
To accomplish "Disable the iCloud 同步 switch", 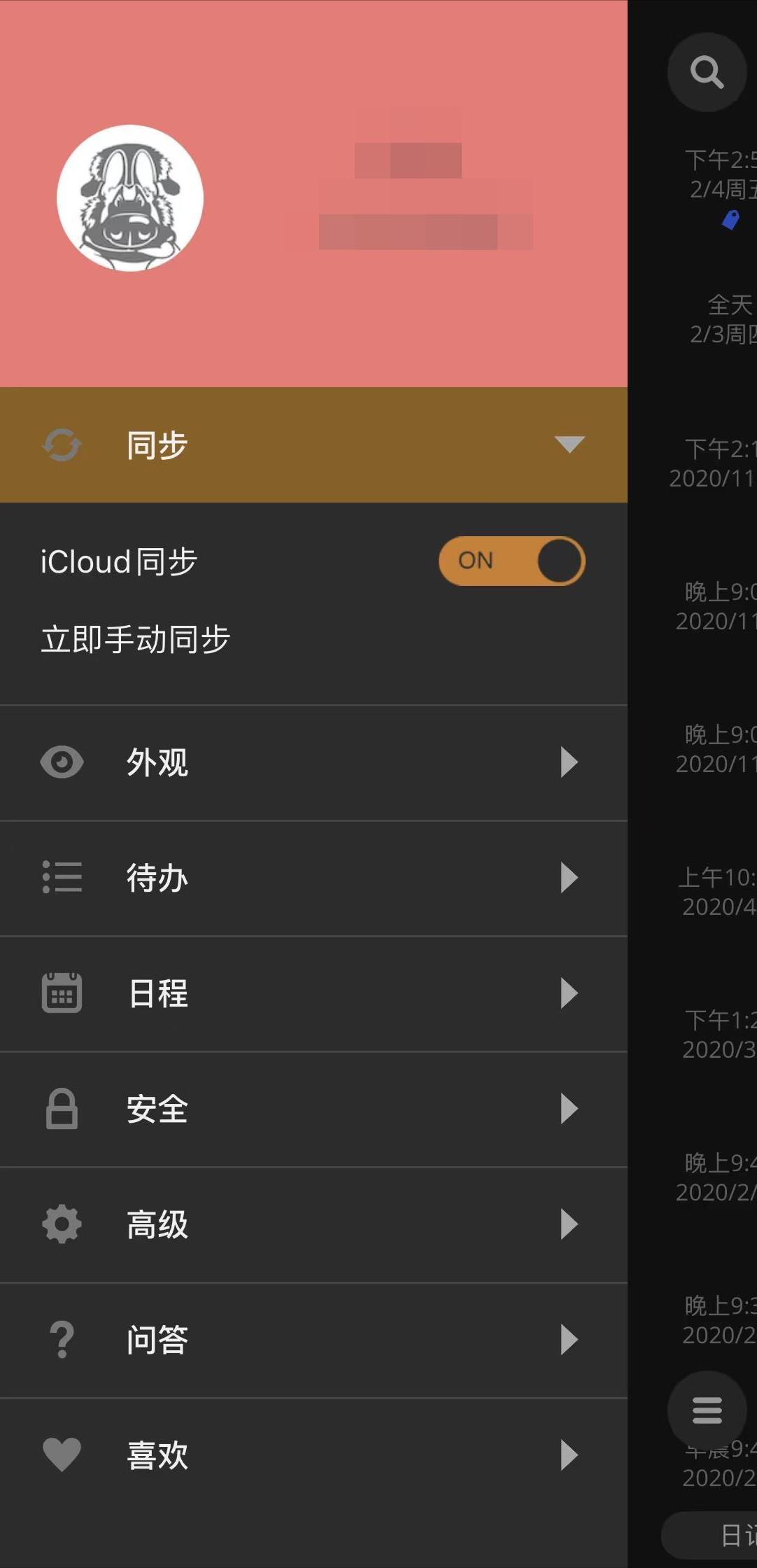I will point(511,561).
